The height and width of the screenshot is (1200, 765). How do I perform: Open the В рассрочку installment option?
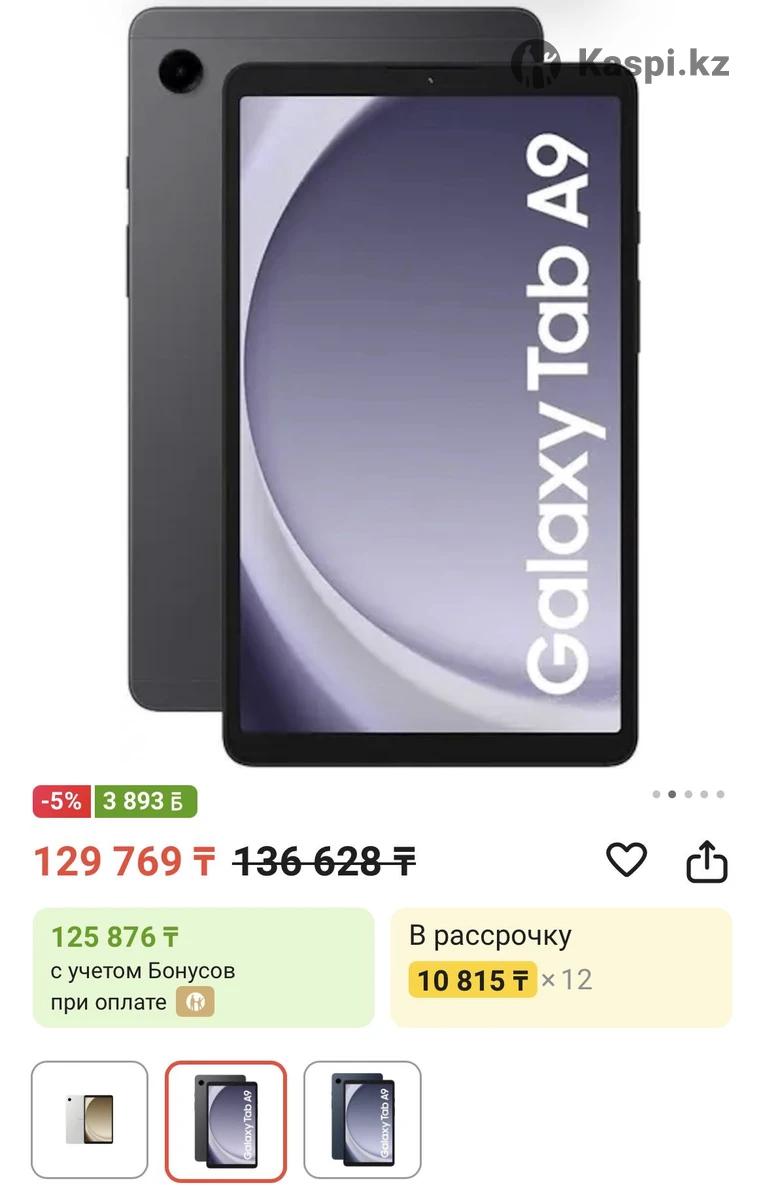[x=560, y=966]
